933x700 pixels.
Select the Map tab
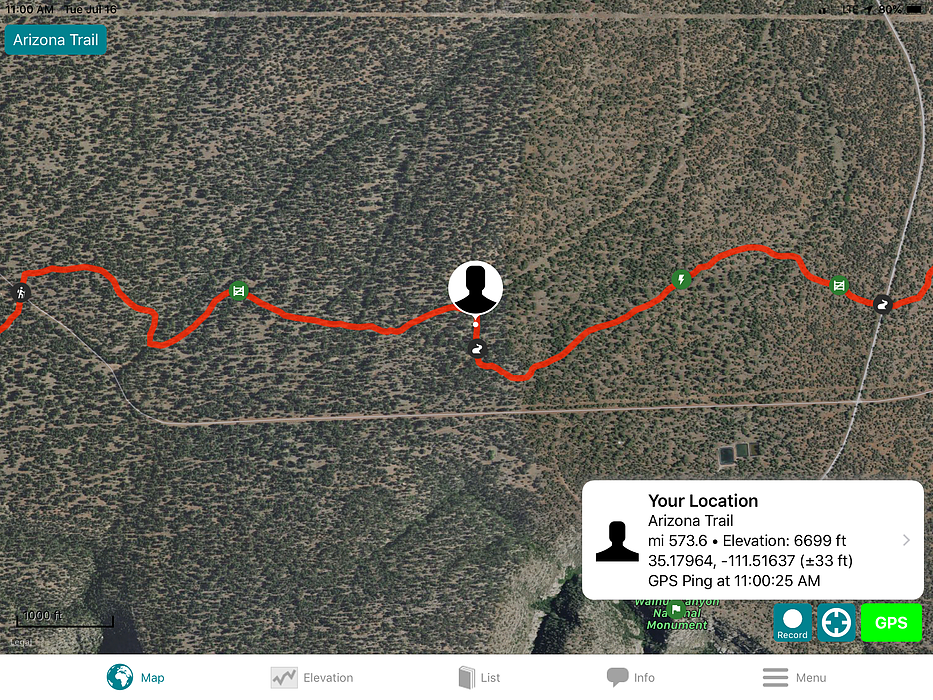(x=136, y=678)
